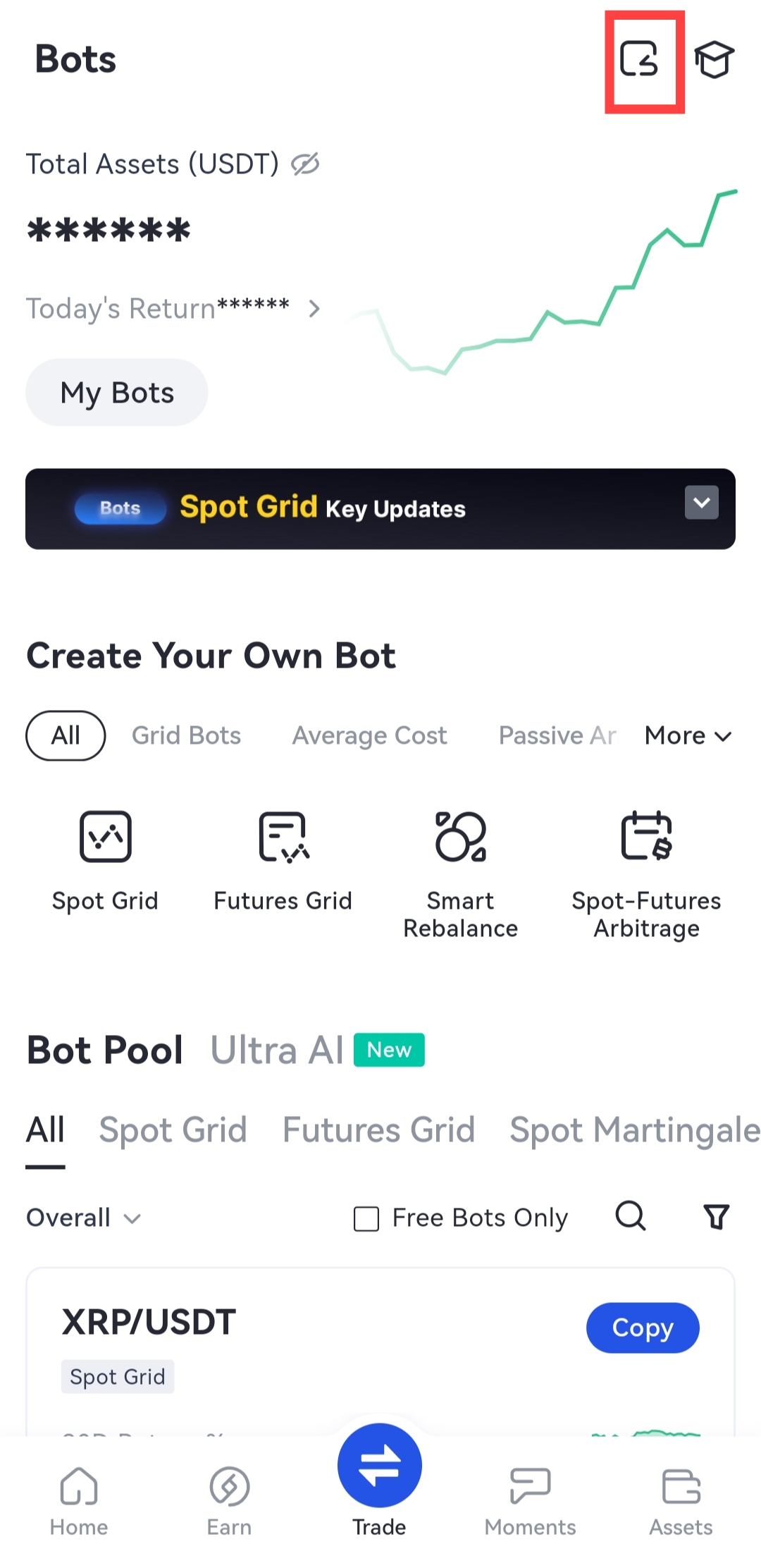This screenshot has height=1568, width=761.
Task: Open the Overall sorting dropdown
Action: point(83,1218)
